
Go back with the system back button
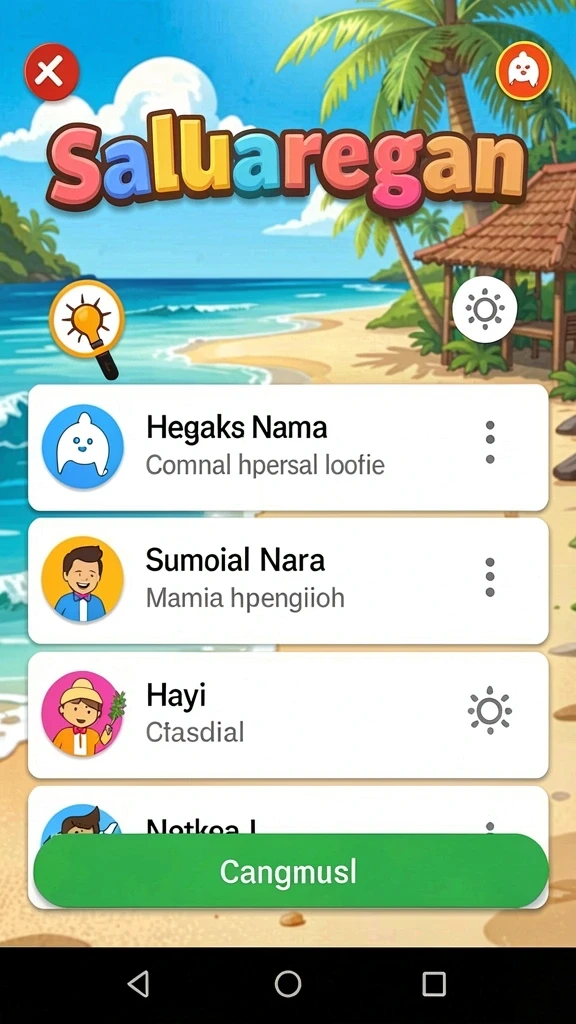tap(138, 984)
